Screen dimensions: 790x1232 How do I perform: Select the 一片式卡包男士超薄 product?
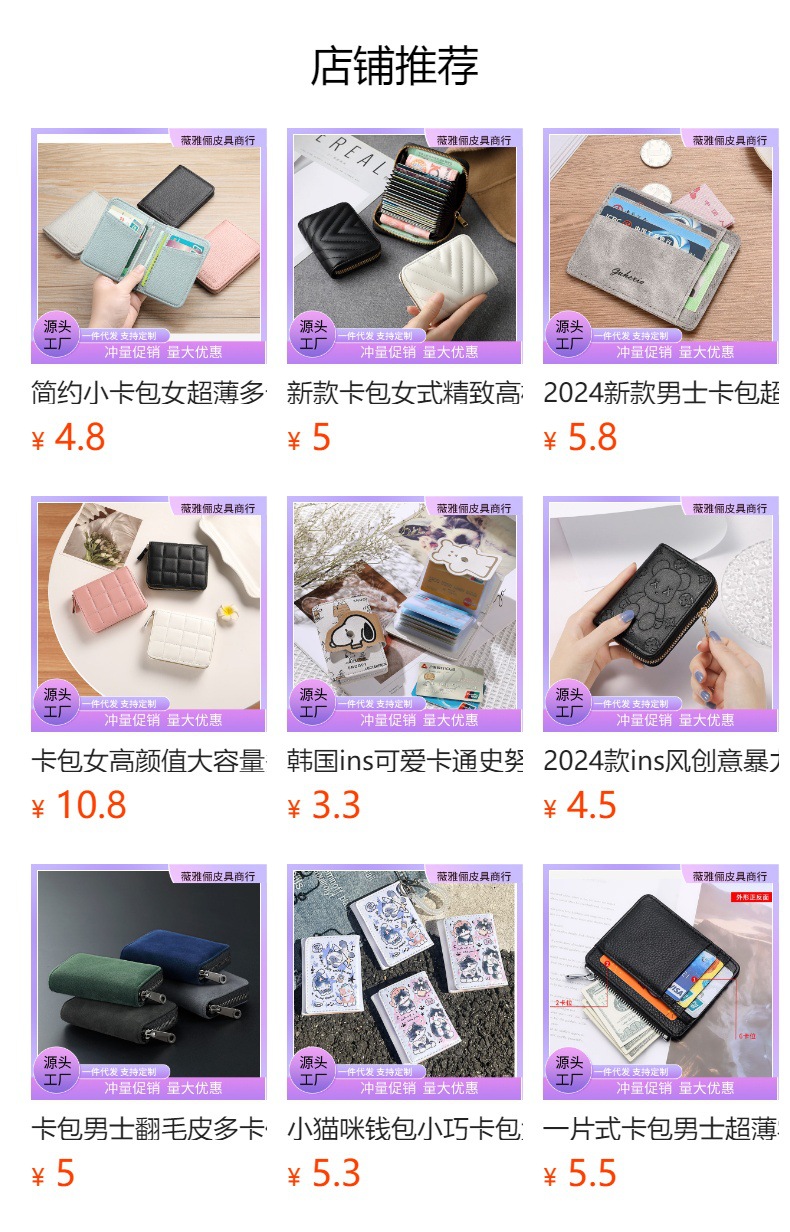pos(660,982)
